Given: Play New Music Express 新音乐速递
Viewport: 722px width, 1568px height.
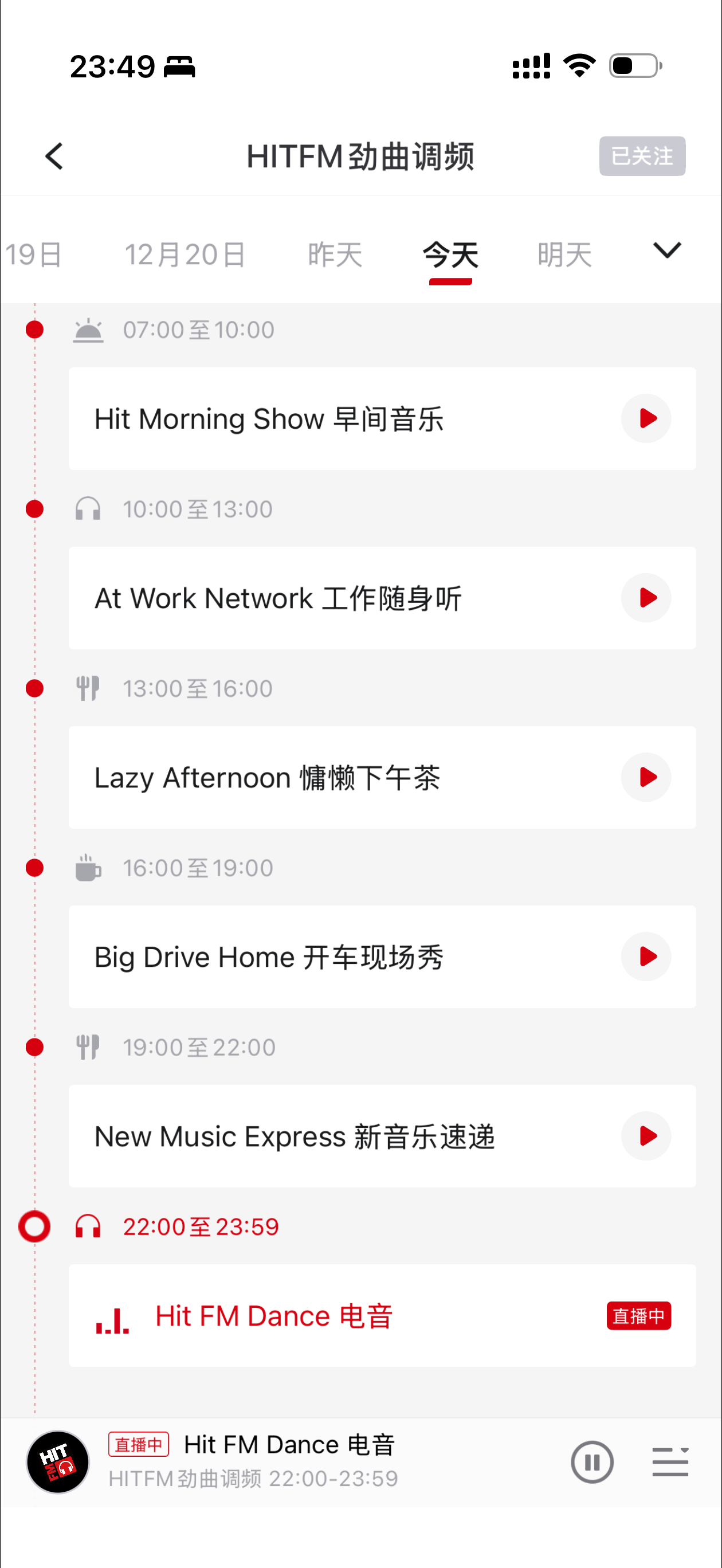Looking at the screenshot, I should (x=646, y=1136).
